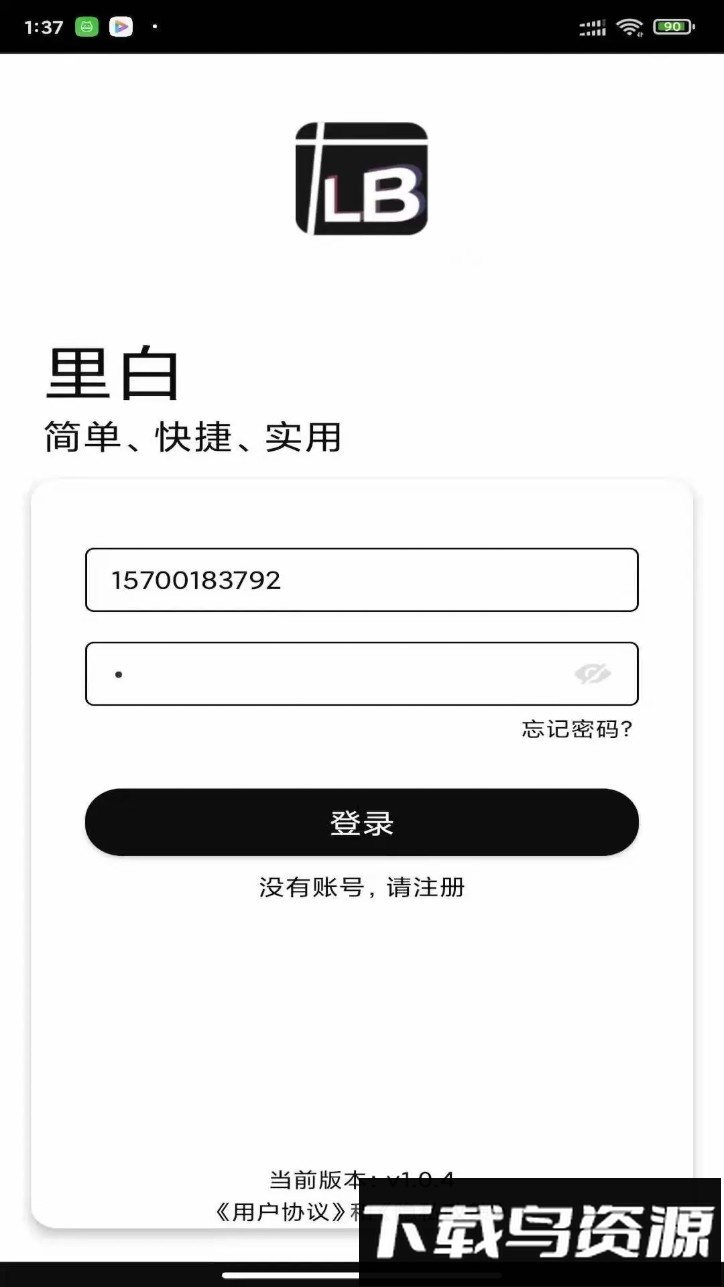The width and height of the screenshot is (724, 1287).
Task: Focus the password input field
Action: pyautogui.click(x=330, y=674)
